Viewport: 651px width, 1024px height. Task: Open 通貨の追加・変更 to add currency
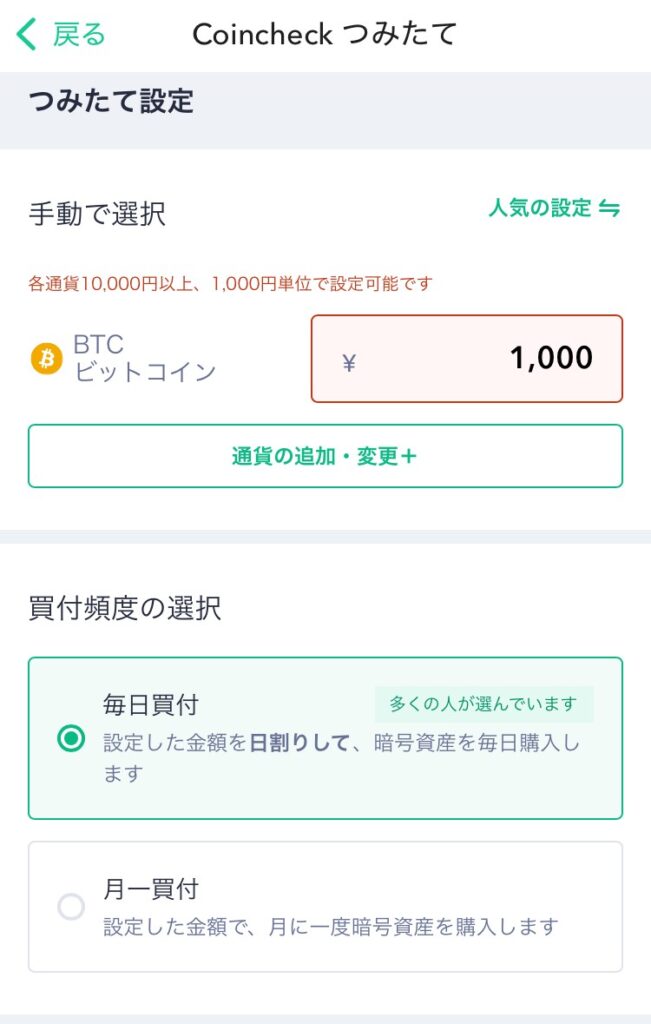(325, 456)
